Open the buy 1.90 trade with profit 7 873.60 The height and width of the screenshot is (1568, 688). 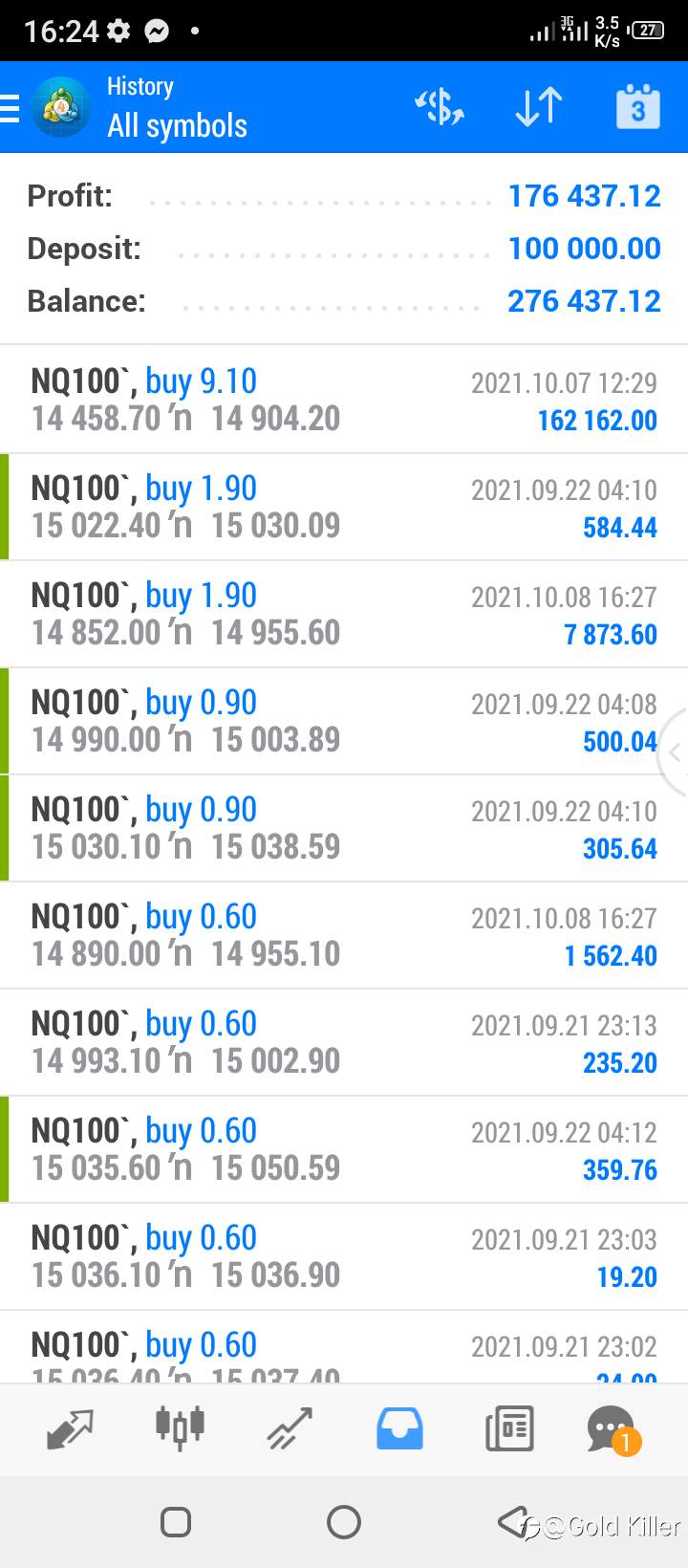pyautogui.click(x=344, y=614)
